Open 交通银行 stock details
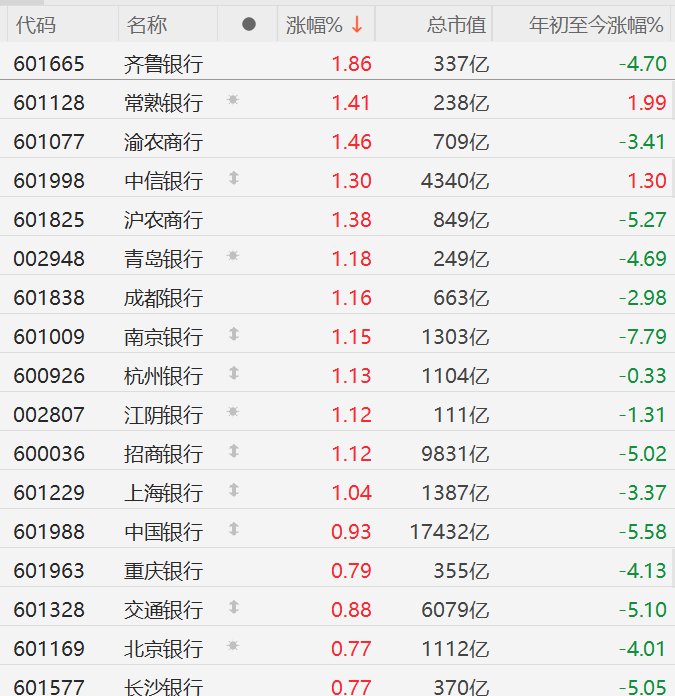This screenshot has width=675, height=696. tap(163, 609)
